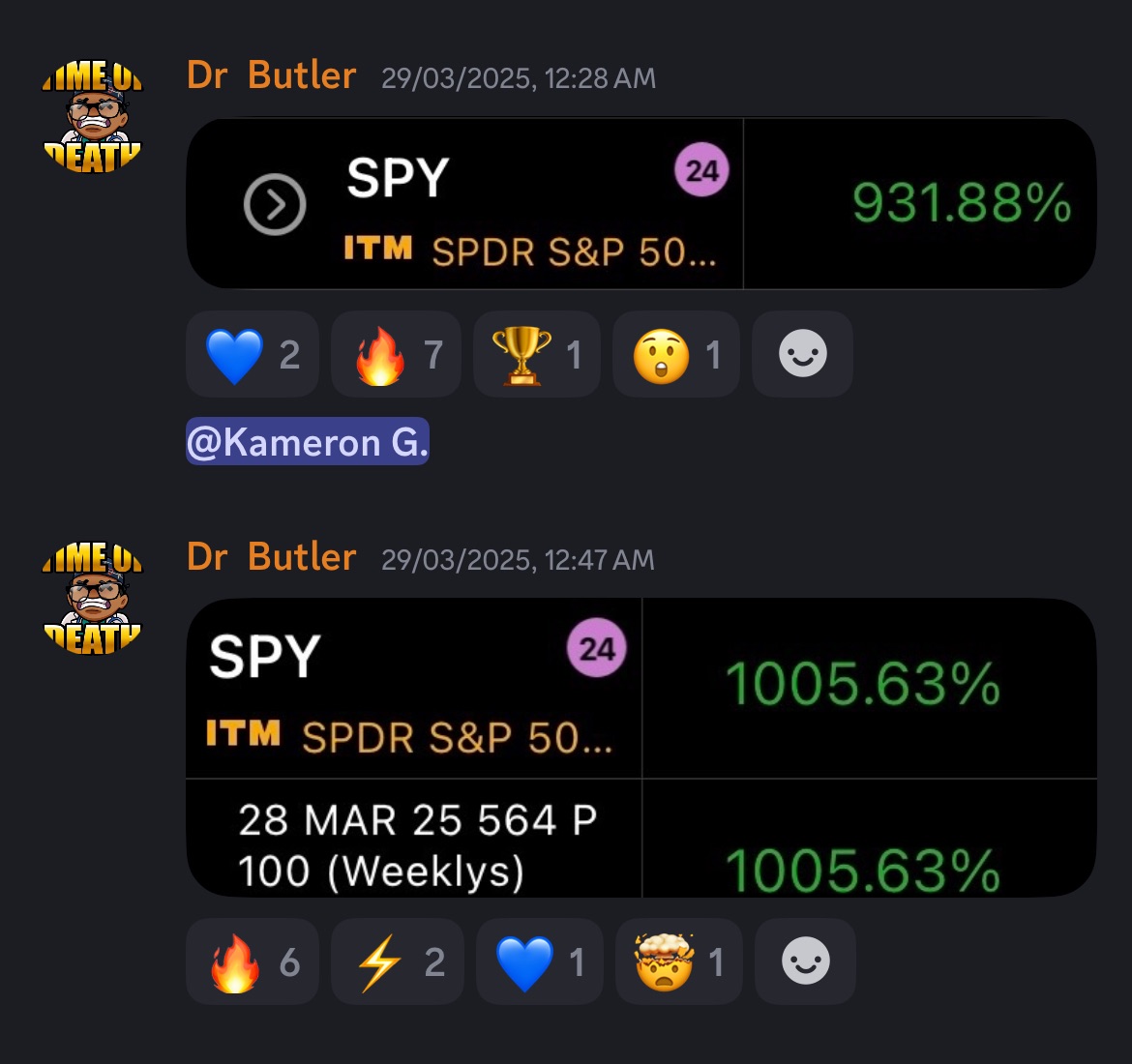Tap the astonished face reaction chip

[x=676, y=354]
